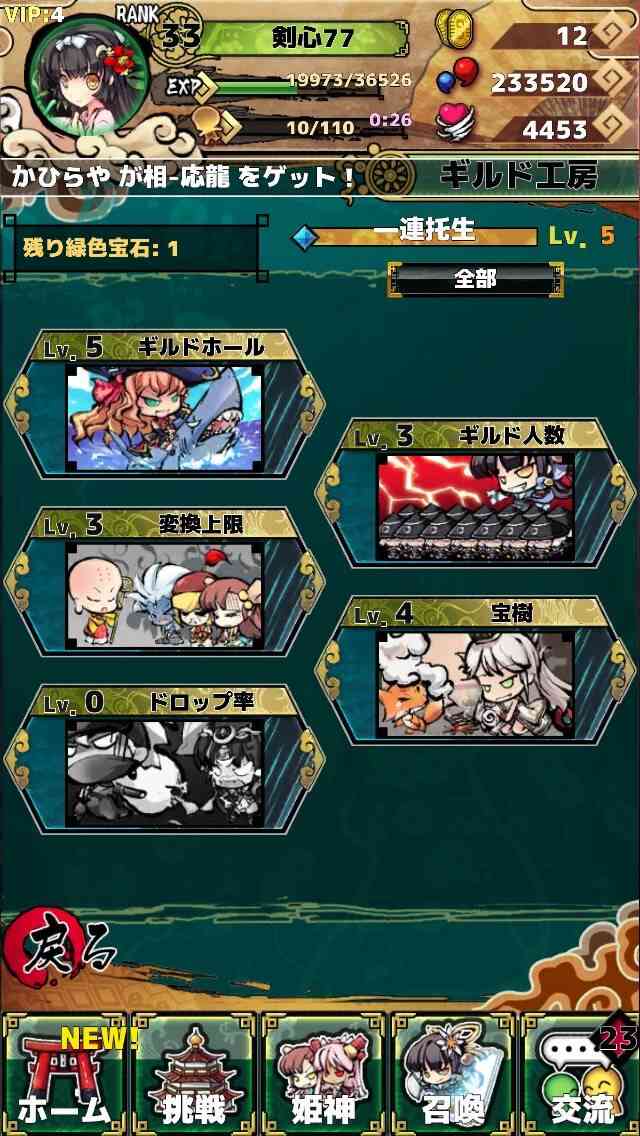Image resolution: width=640 pixels, height=1136 pixels.
Task: Open the 交流 tab
Action: (580, 1073)
